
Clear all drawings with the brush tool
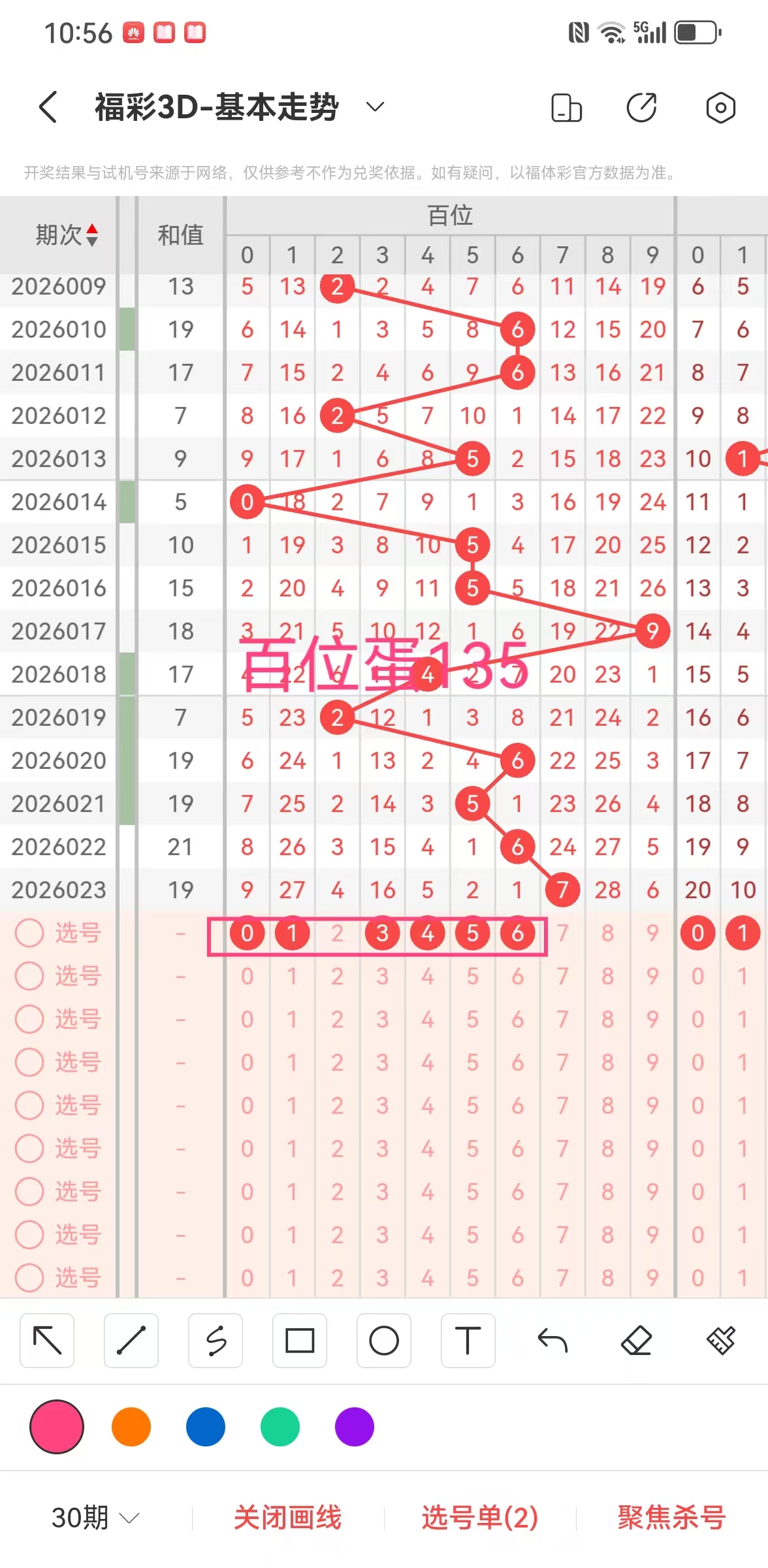(x=720, y=1341)
